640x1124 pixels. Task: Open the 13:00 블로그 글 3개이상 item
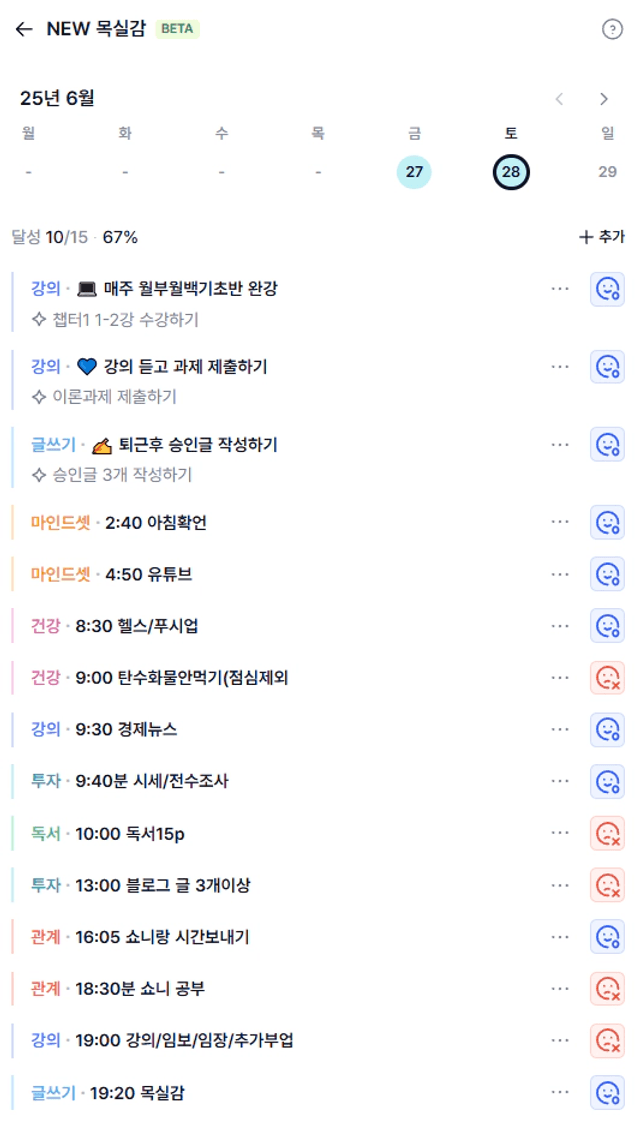tap(163, 885)
